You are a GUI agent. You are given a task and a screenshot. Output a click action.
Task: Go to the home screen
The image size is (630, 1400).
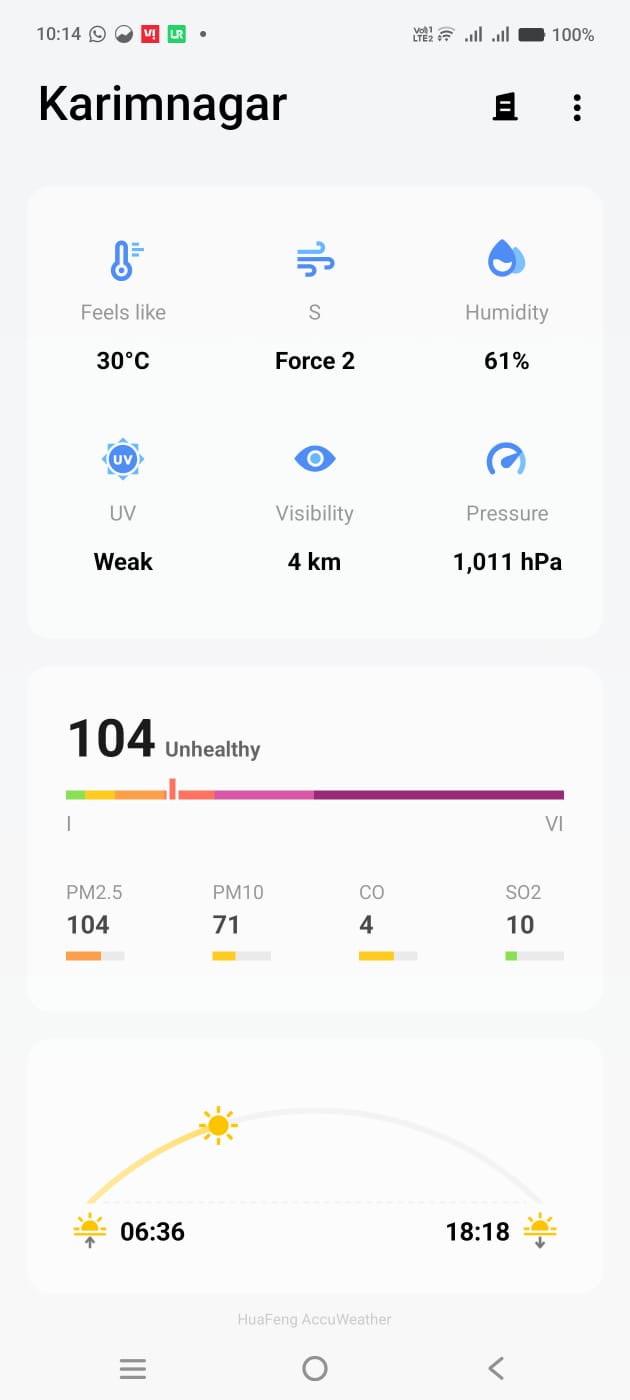click(x=315, y=1368)
